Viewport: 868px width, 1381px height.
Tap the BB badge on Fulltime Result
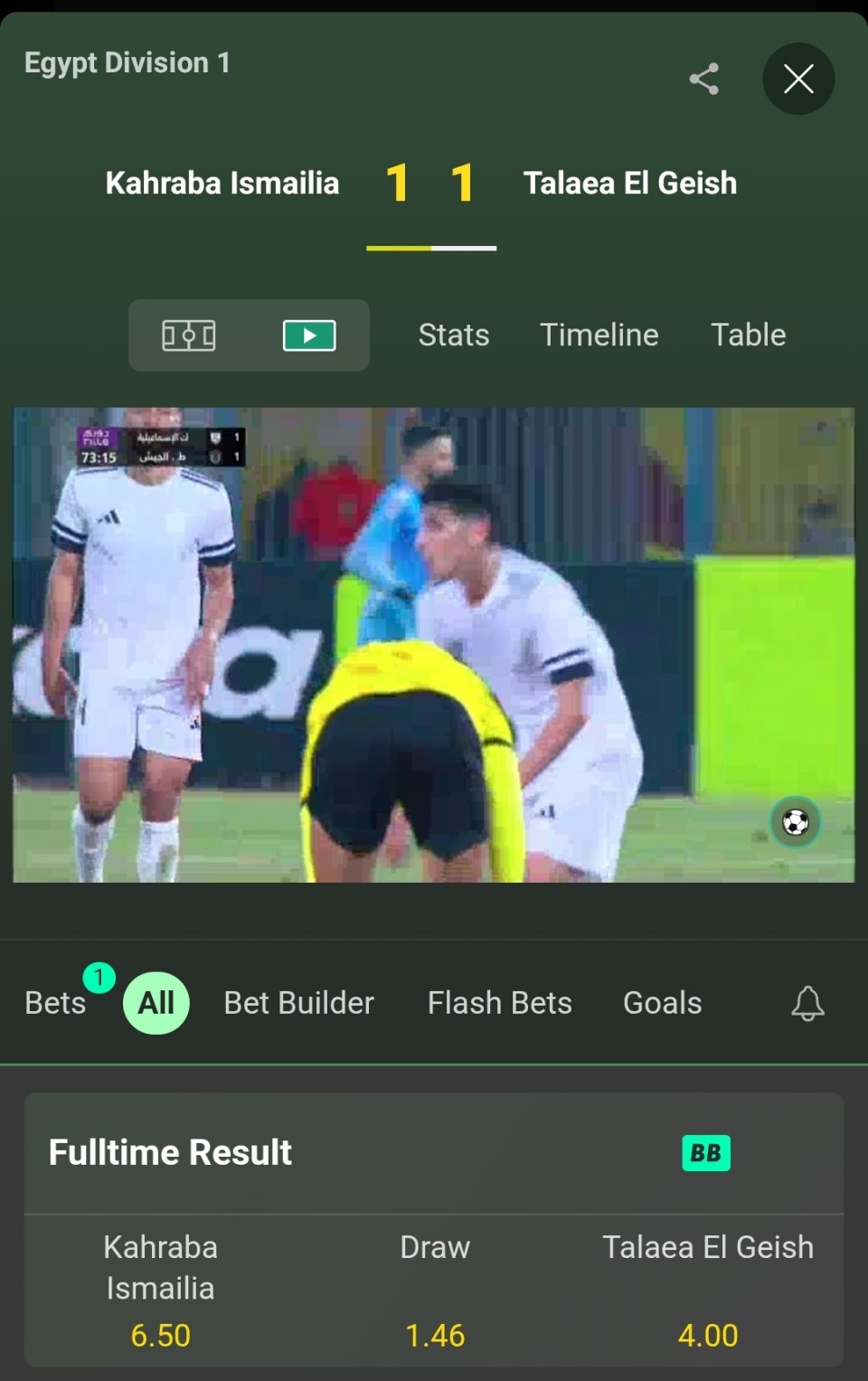pyautogui.click(x=705, y=1153)
